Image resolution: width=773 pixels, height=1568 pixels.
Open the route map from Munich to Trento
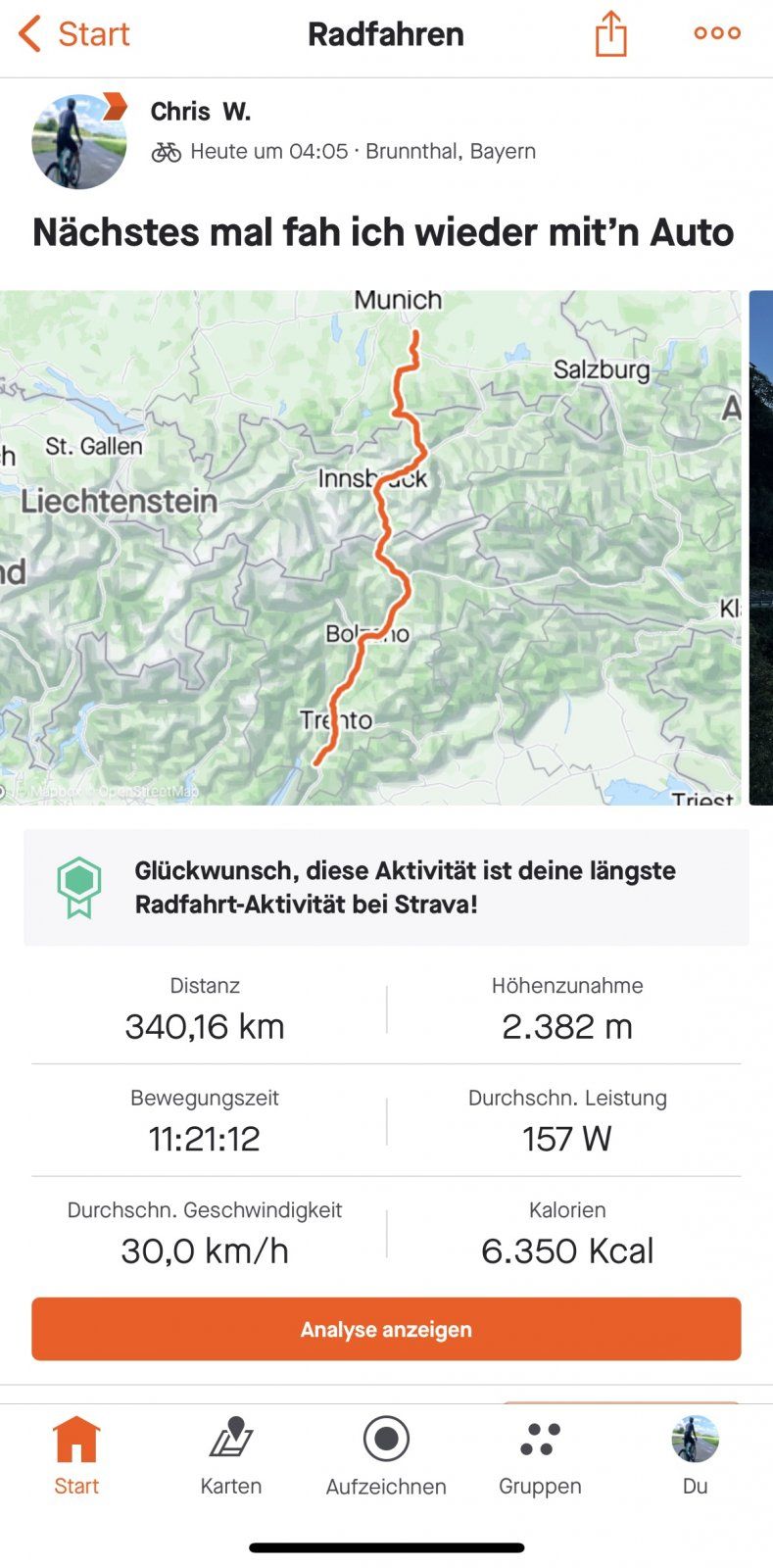(x=370, y=547)
